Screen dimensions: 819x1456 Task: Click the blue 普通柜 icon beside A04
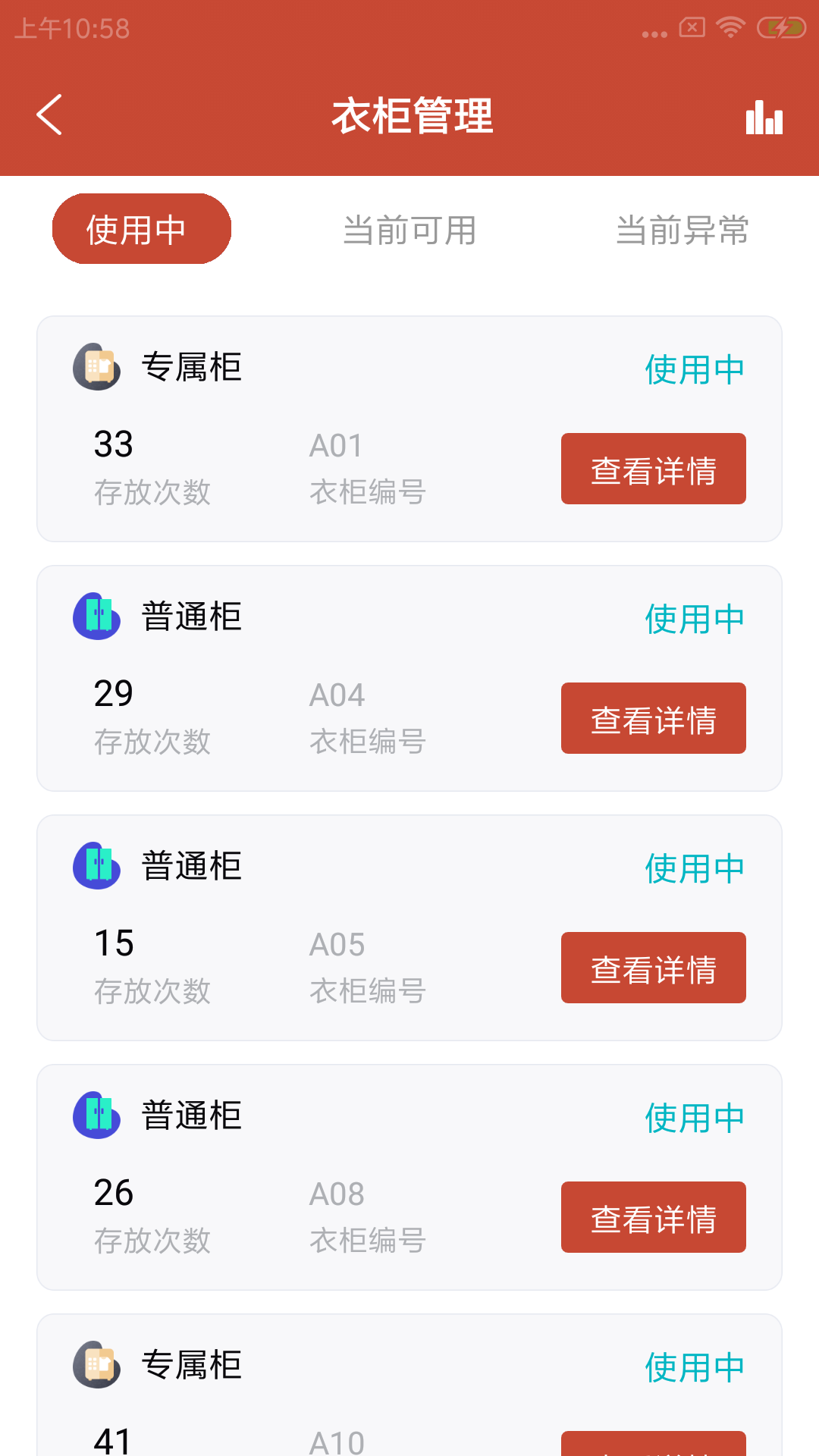point(96,617)
